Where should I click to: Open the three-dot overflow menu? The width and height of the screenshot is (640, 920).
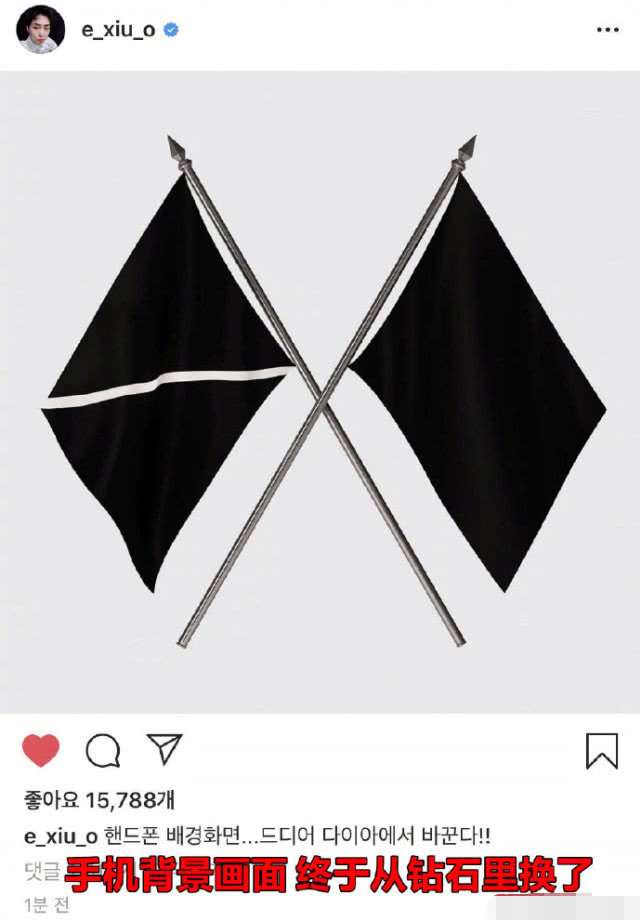(607, 30)
